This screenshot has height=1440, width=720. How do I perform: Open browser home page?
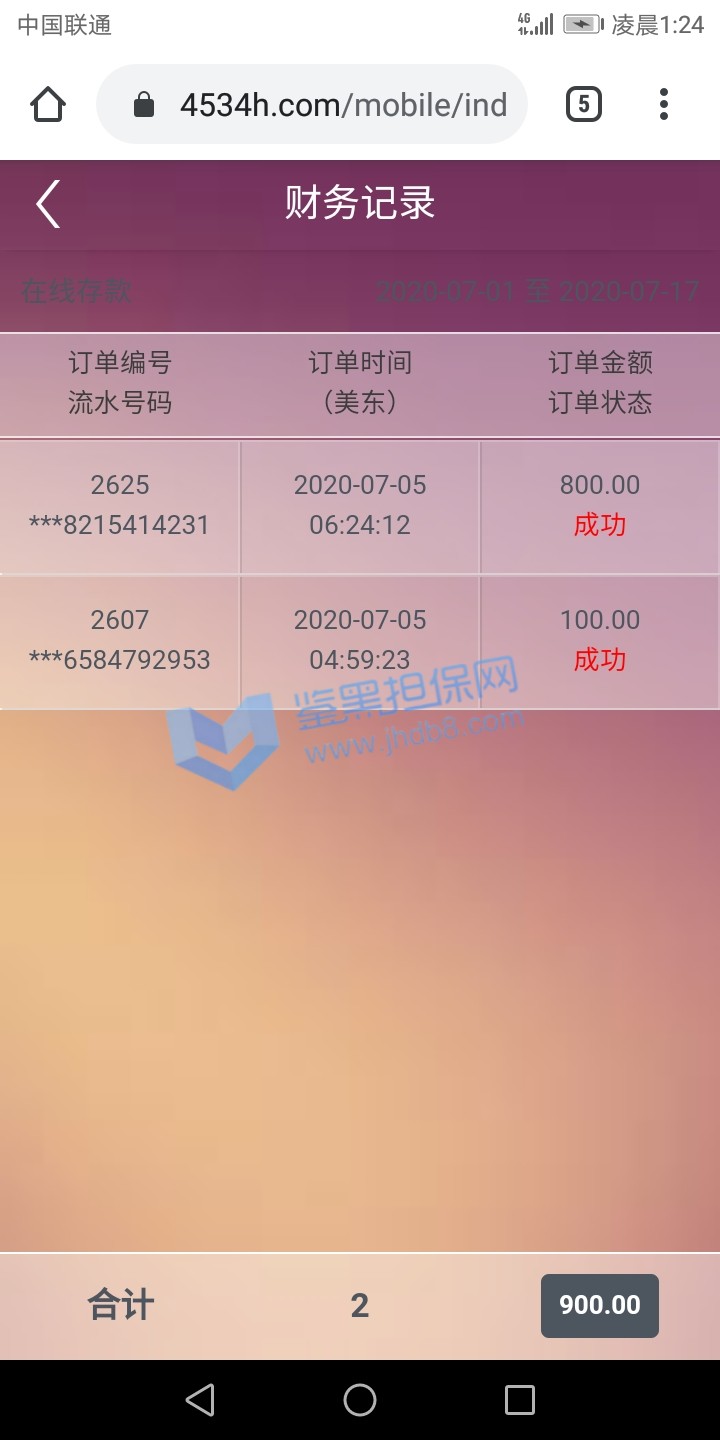tap(48, 105)
